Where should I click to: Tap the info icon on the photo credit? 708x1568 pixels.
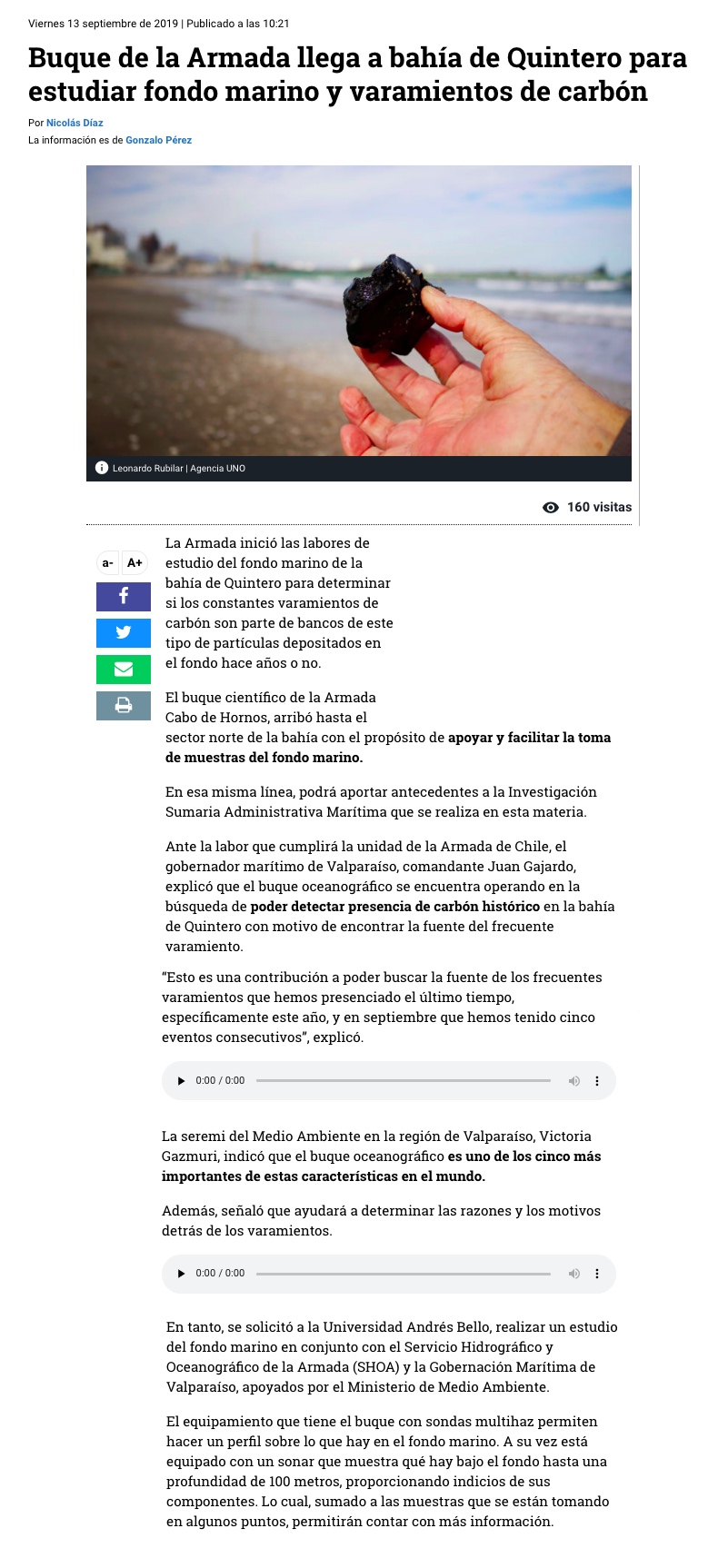point(102,468)
